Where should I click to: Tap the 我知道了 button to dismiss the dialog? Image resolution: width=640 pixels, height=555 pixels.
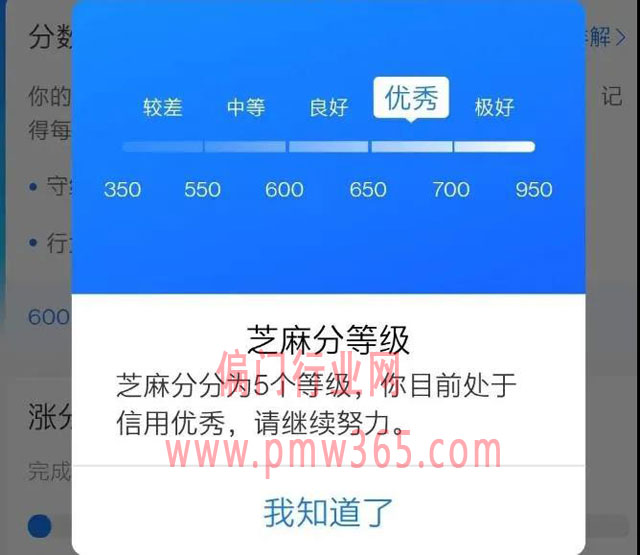click(328, 511)
